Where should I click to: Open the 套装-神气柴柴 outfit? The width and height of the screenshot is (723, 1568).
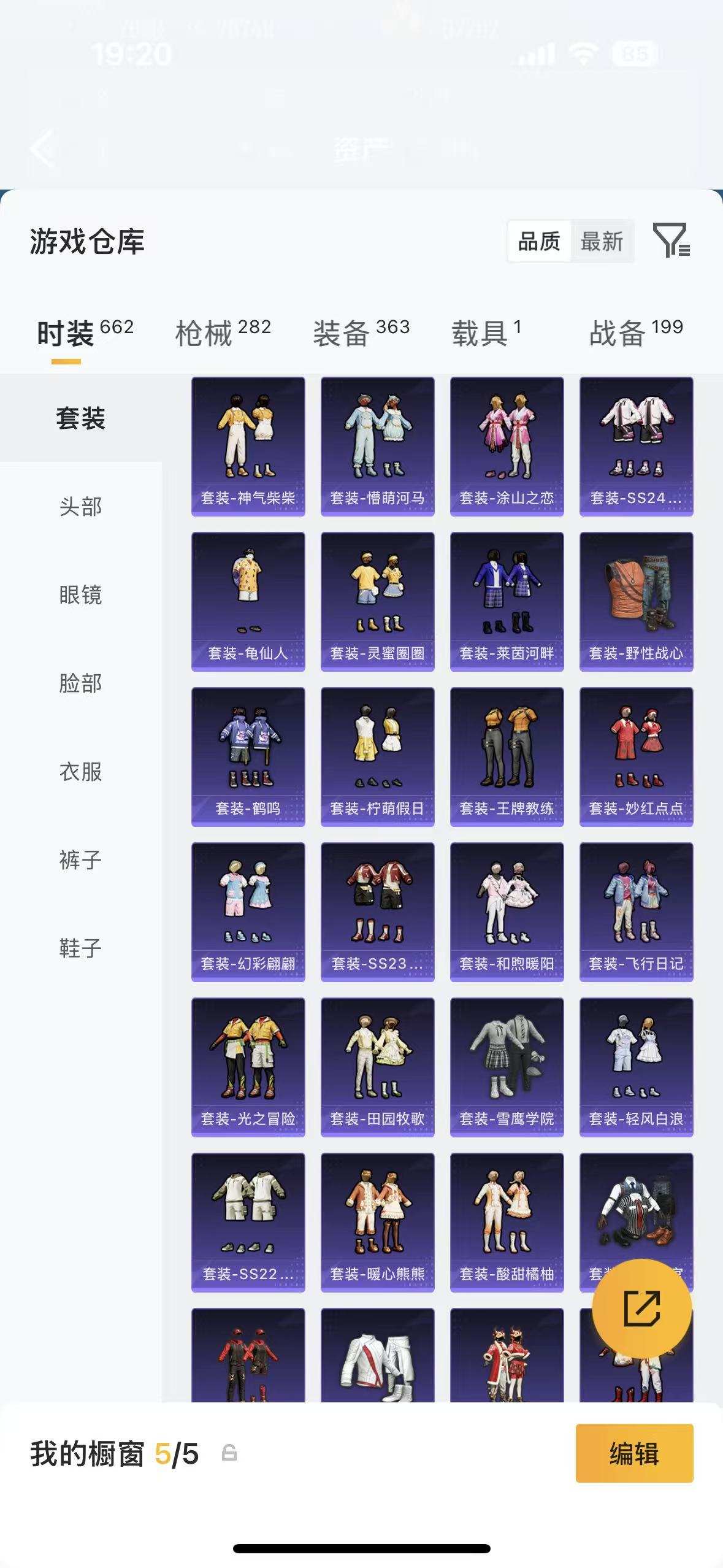click(248, 446)
